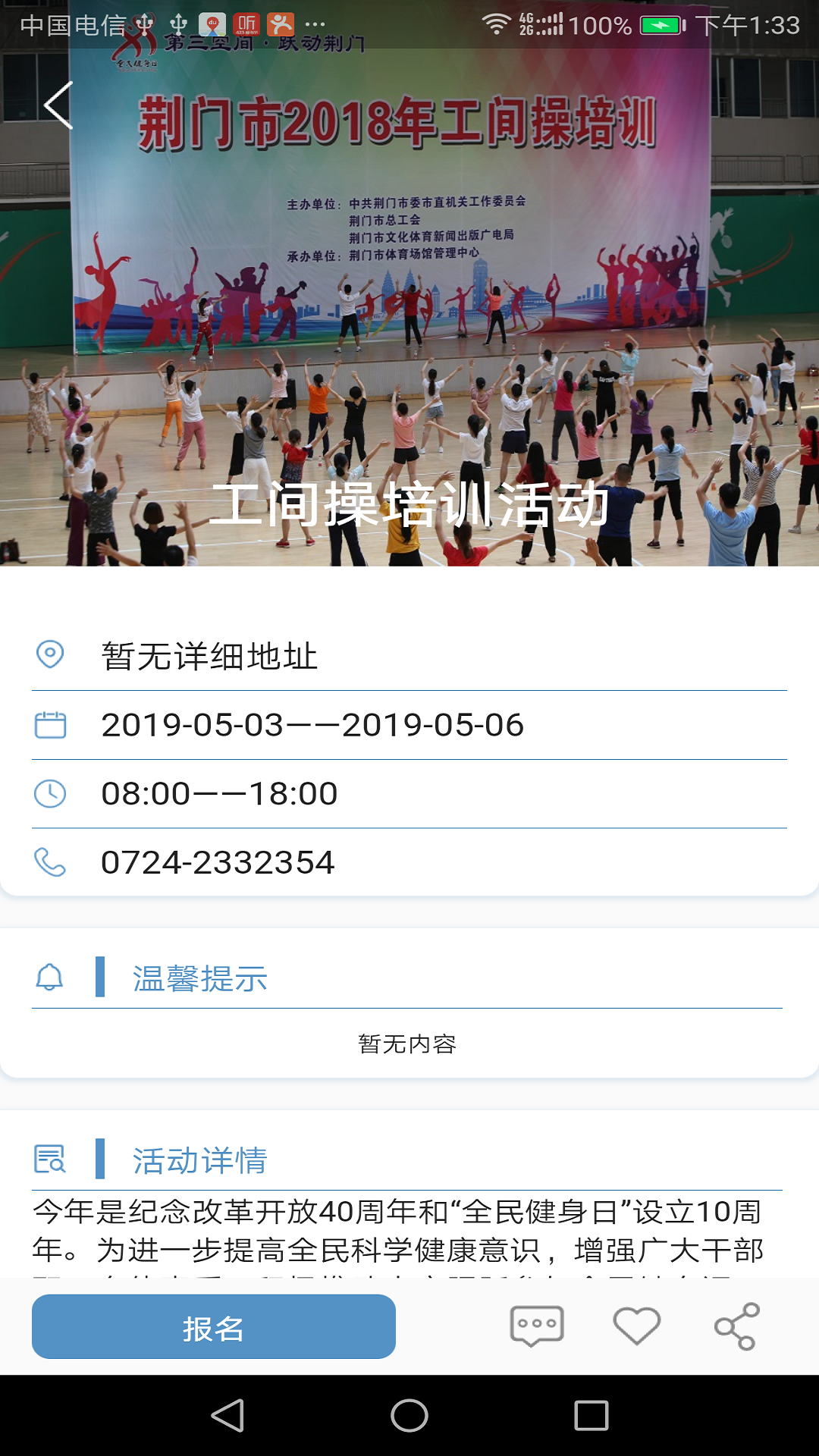Open the system recent apps view
The height and width of the screenshot is (1456, 819).
click(x=591, y=1416)
